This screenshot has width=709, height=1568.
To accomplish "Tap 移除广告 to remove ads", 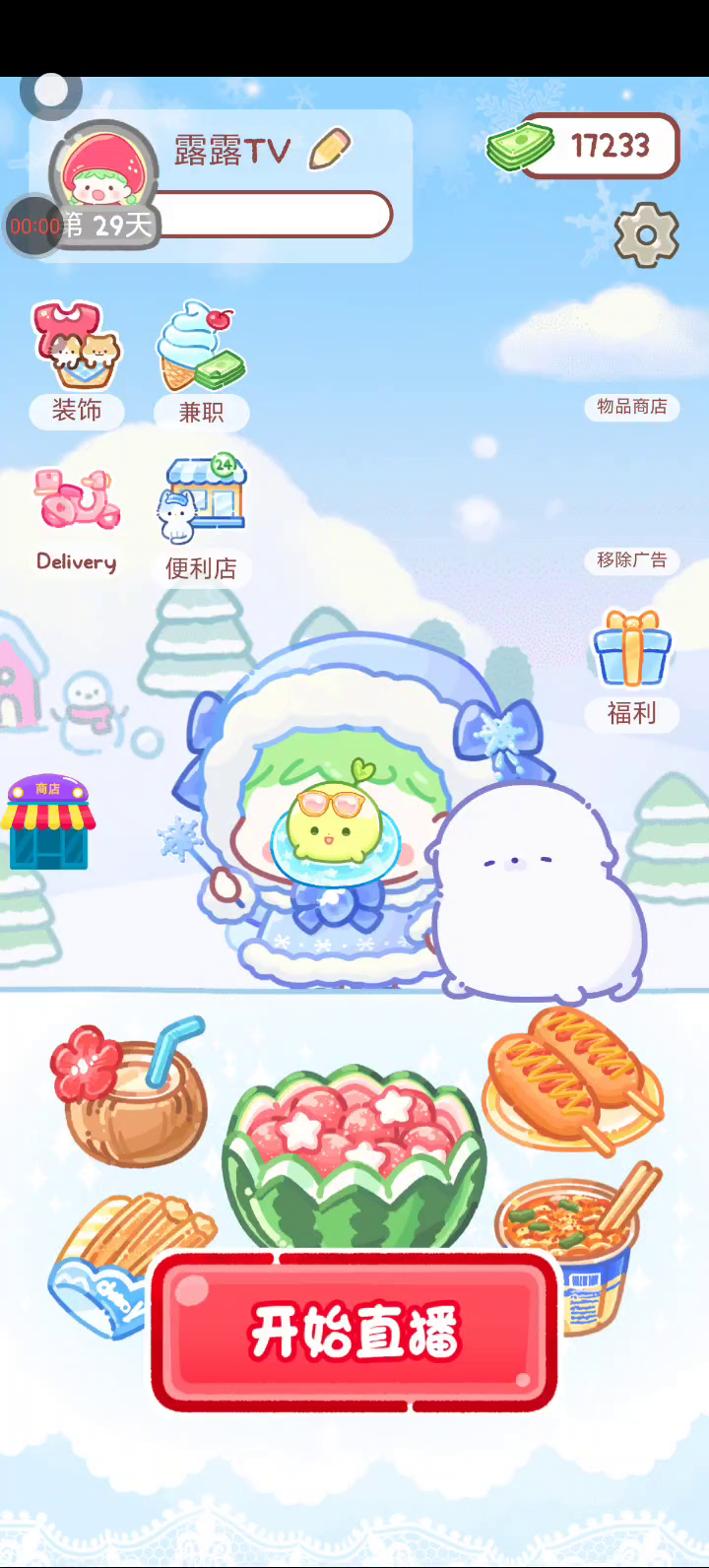I will click(x=631, y=560).
